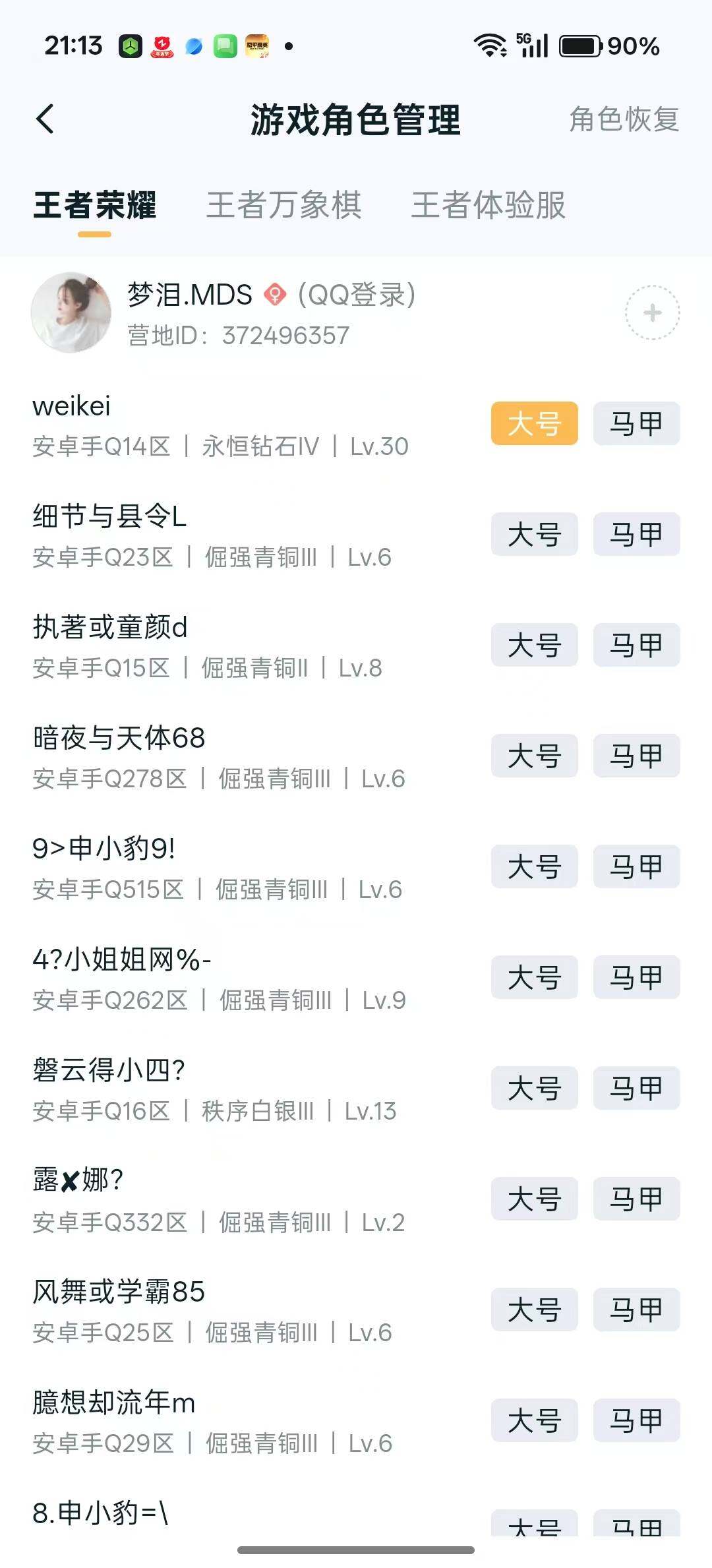This screenshot has height=1568, width=712.
Task: Tap the 5G signal strength icon
Action: (x=534, y=46)
